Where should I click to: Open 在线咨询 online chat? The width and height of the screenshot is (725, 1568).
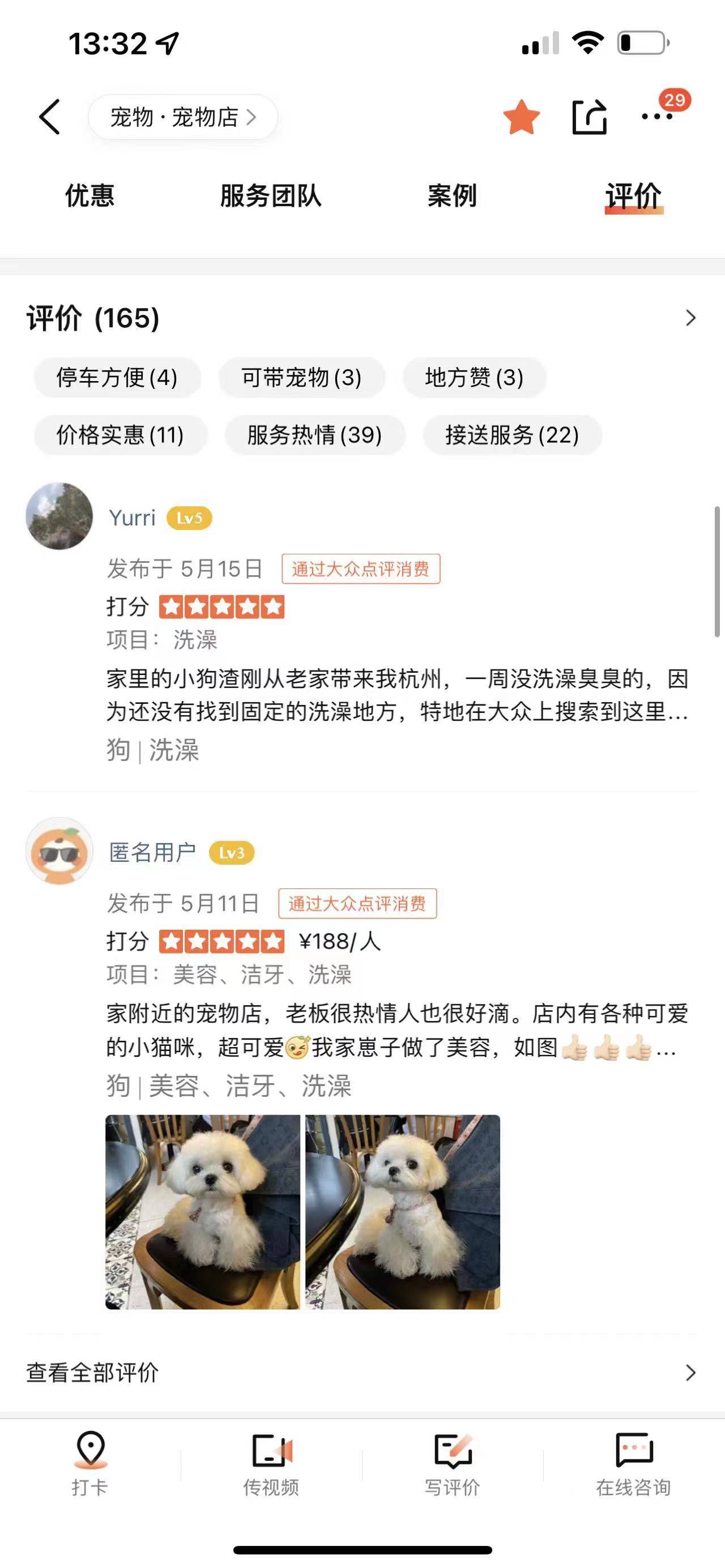click(633, 1463)
